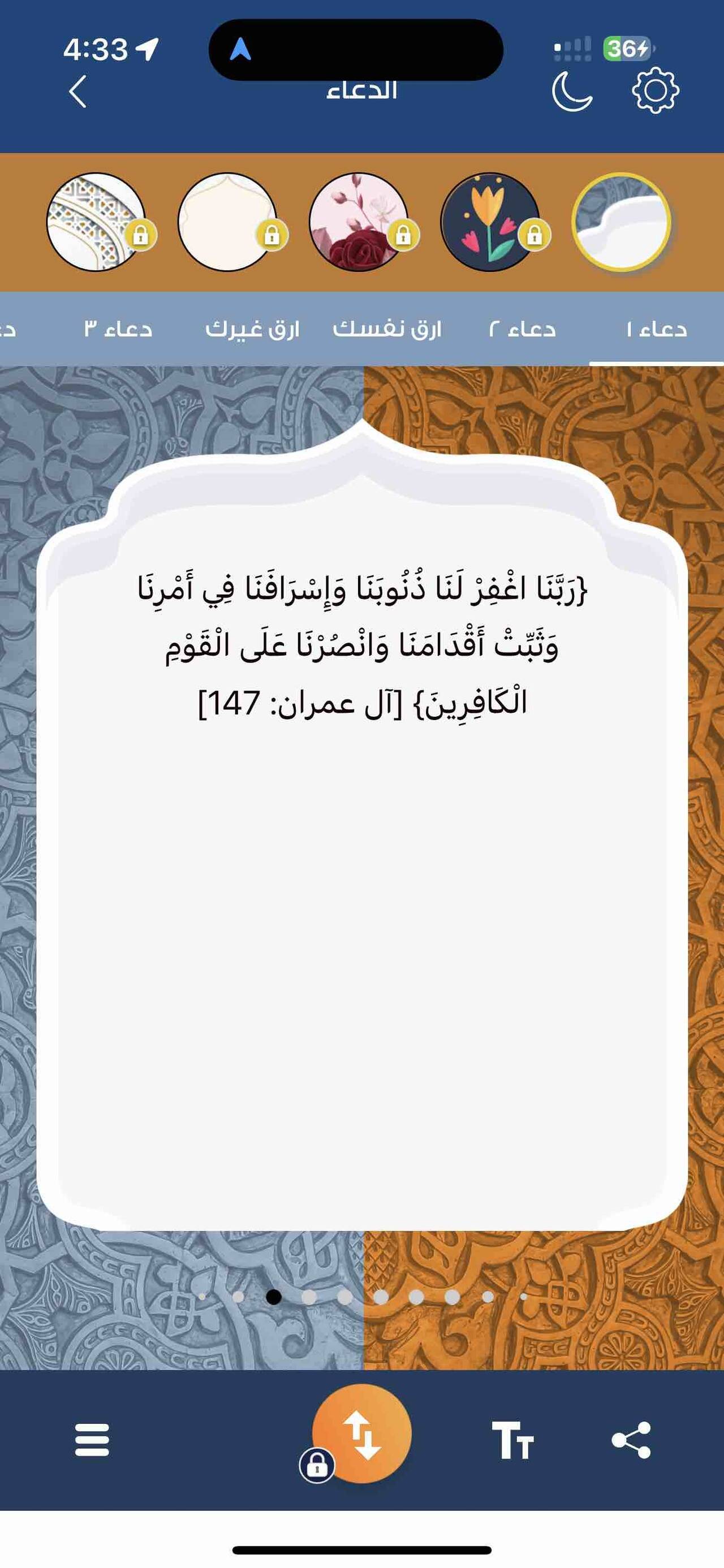Toggle night mode with the moon icon
This screenshot has width=724, height=1568.
[571, 92]
